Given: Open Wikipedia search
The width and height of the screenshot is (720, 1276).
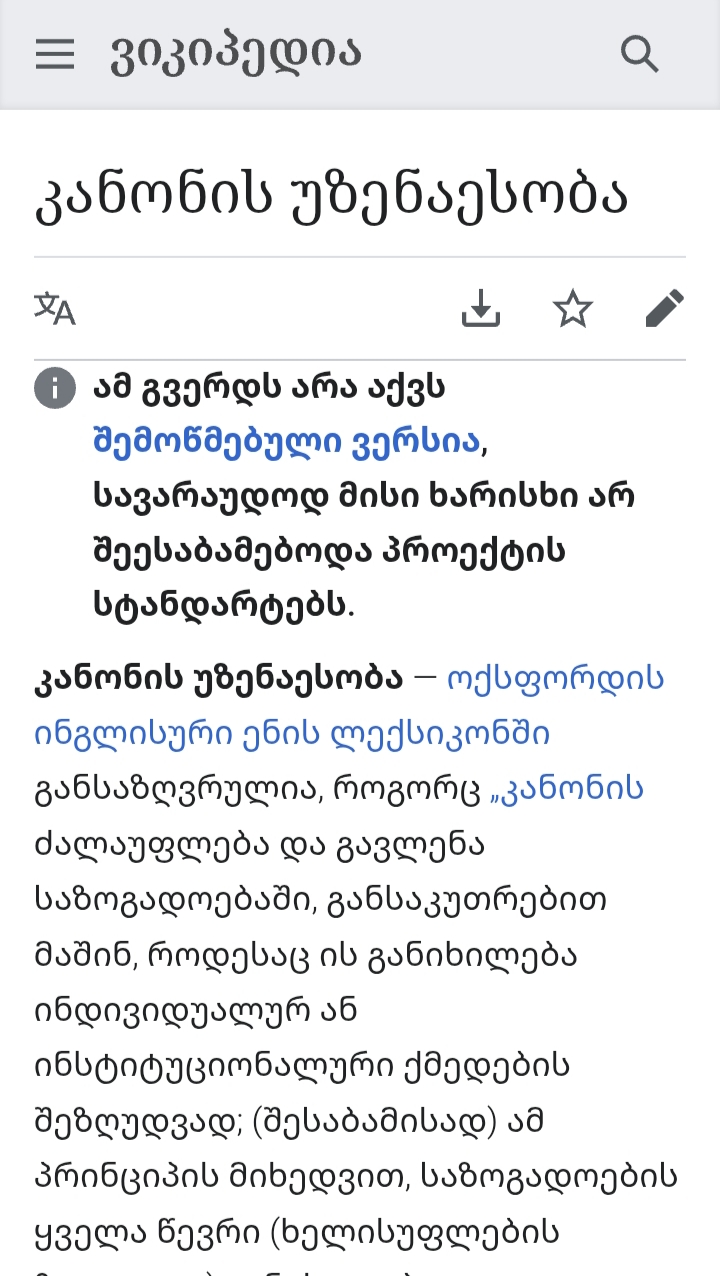Looking at the screenshot, I should (639, 54).
